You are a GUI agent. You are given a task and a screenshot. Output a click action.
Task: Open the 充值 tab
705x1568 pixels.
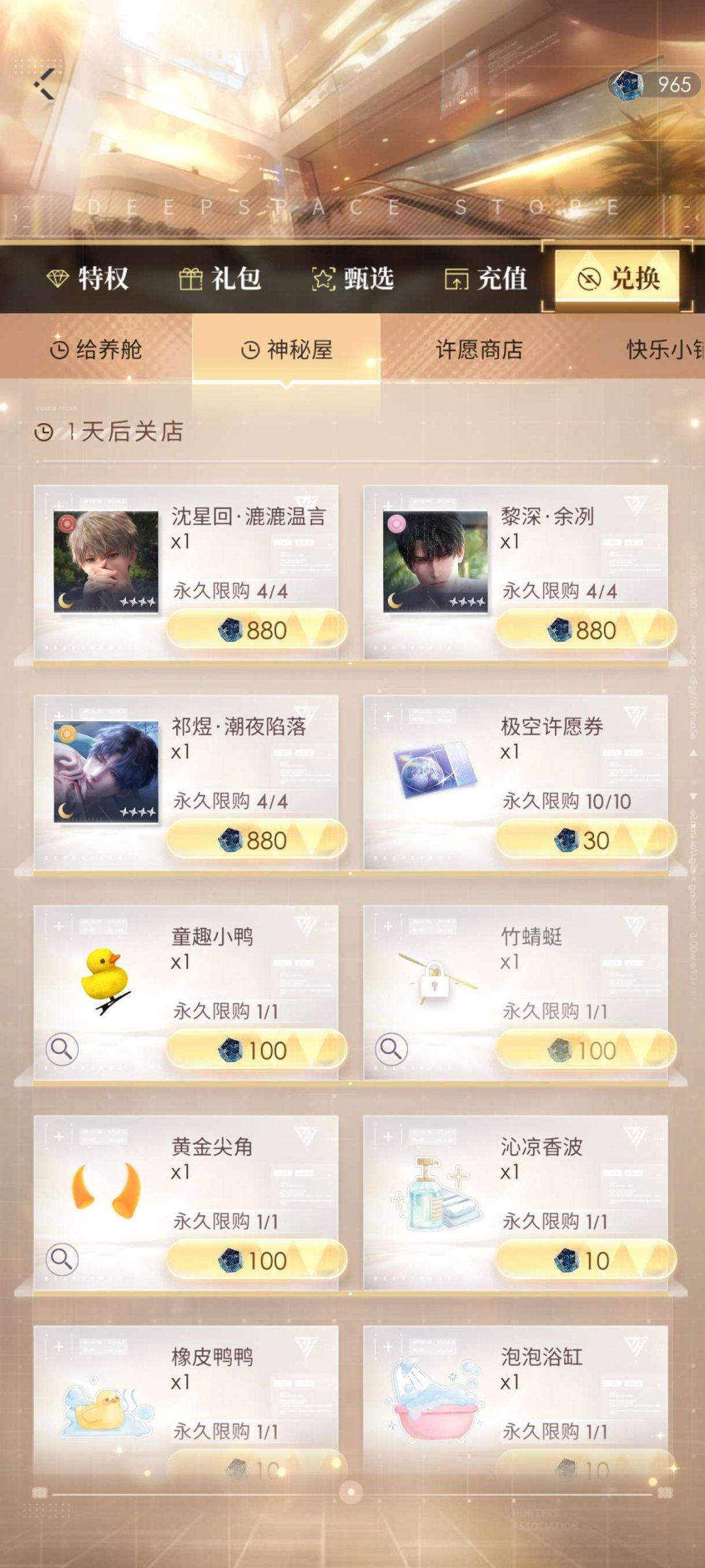486,279
